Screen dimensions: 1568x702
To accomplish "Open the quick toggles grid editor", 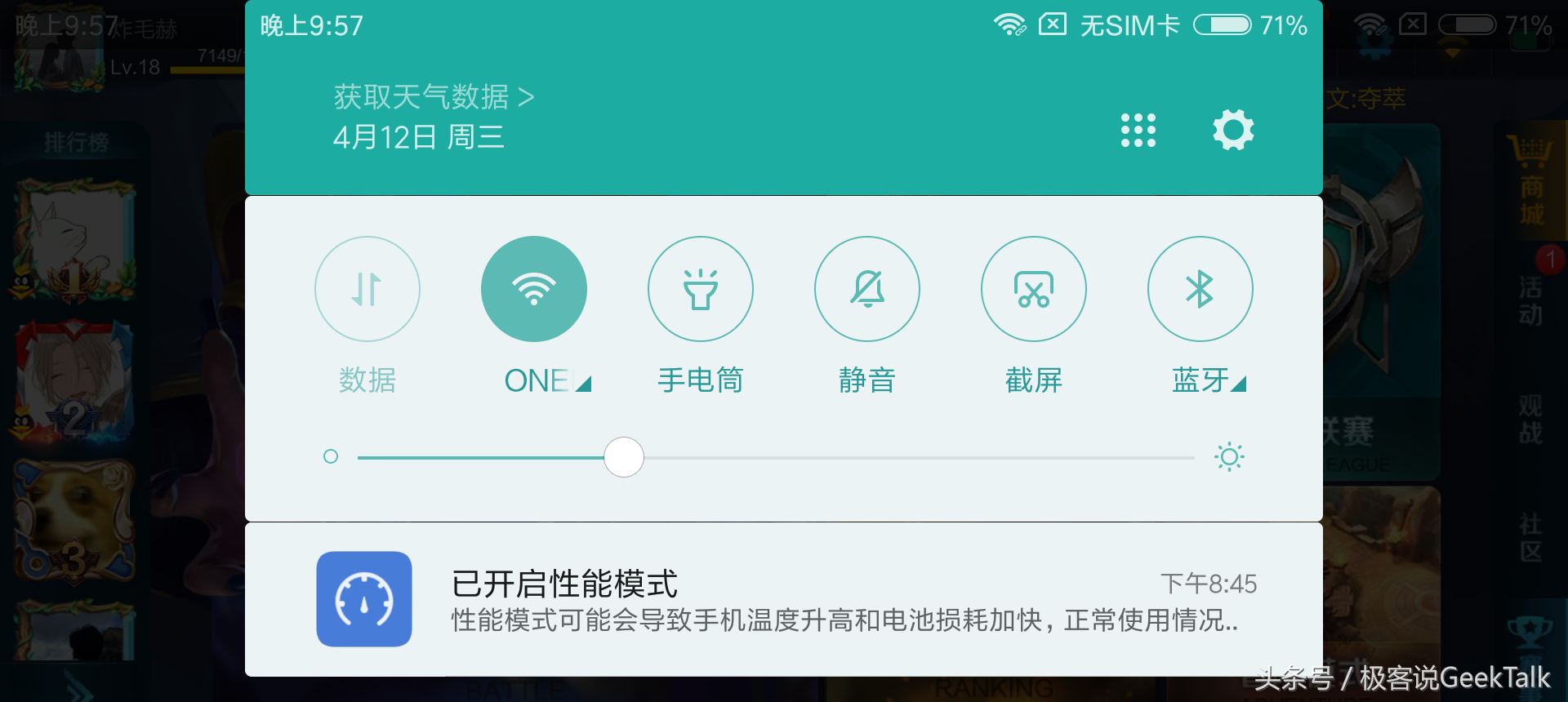I will coord(1138,130).
